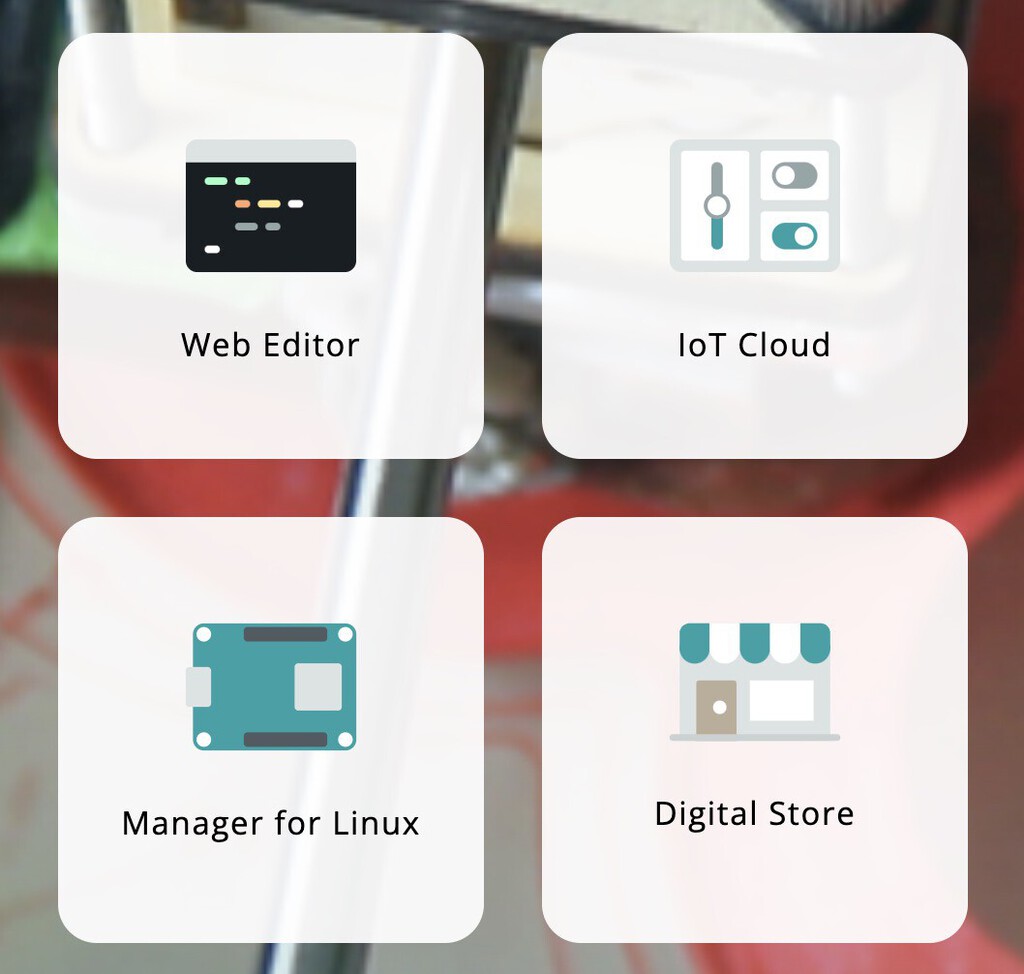Select the Manager for Linux card

coord(270,730)
